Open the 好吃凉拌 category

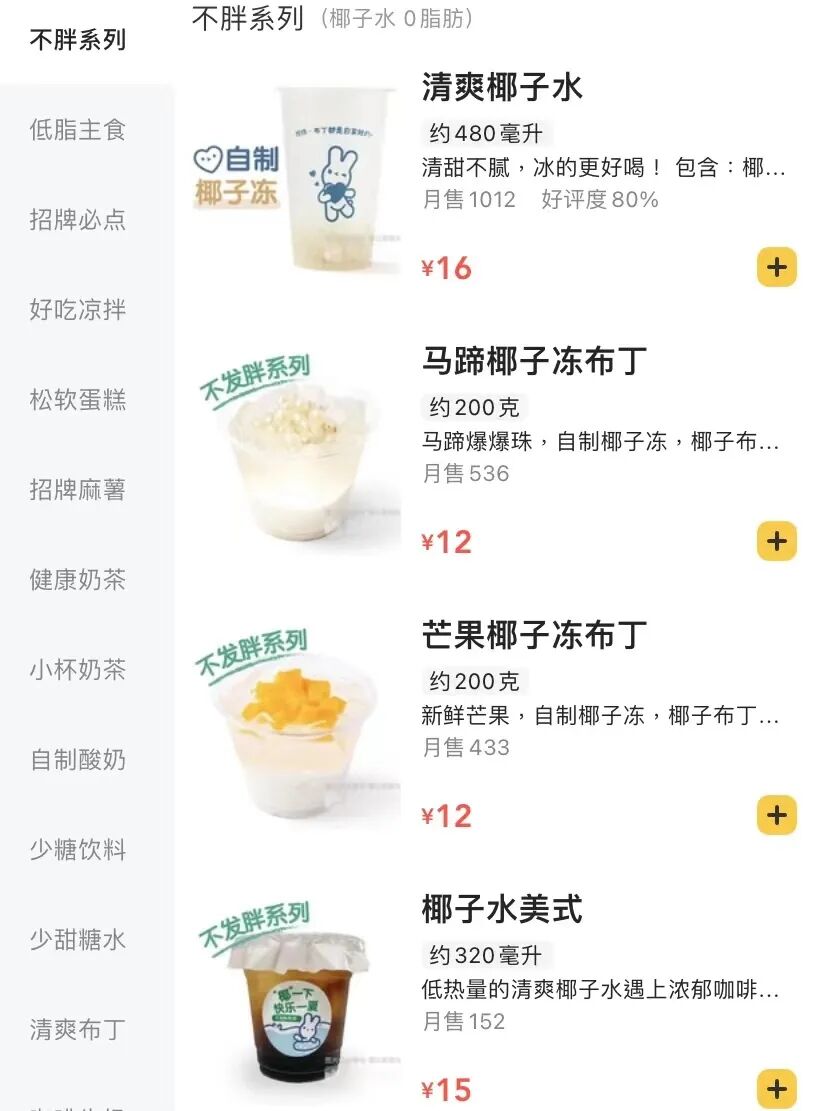tap(78, 310)
